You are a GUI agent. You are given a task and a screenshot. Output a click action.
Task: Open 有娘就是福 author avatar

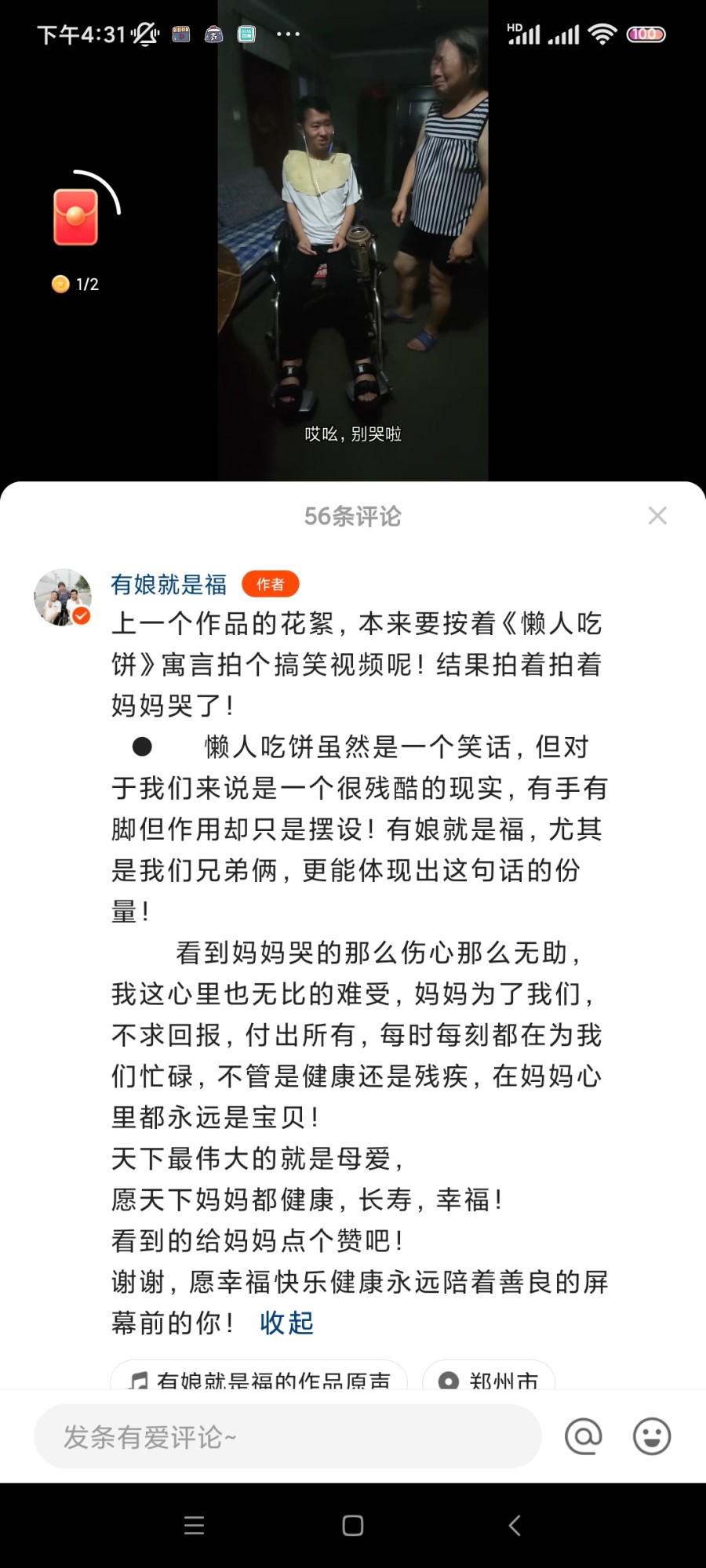click(63, 597)
